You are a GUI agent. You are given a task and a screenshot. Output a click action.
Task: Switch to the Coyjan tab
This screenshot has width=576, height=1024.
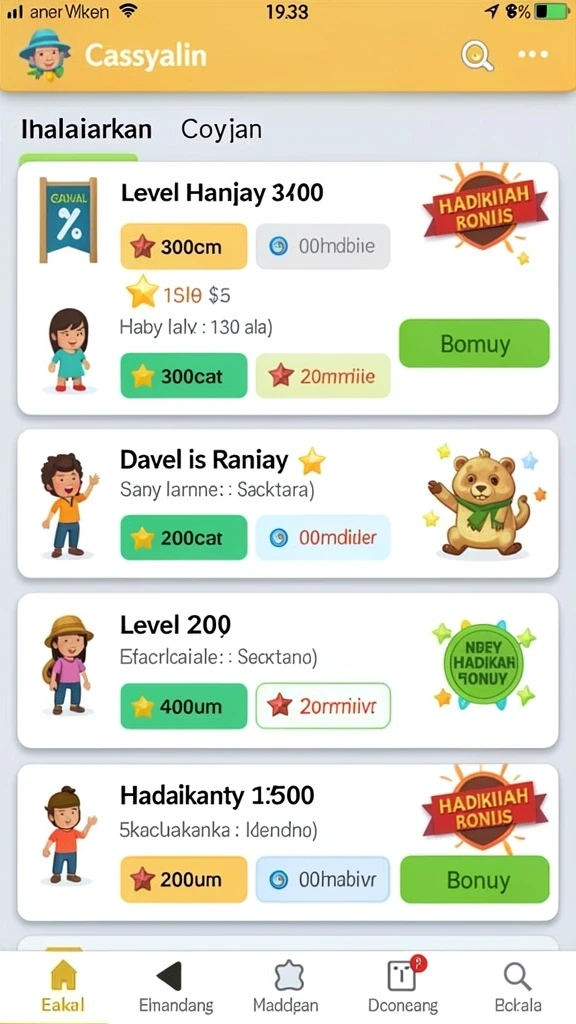(221, 129)
